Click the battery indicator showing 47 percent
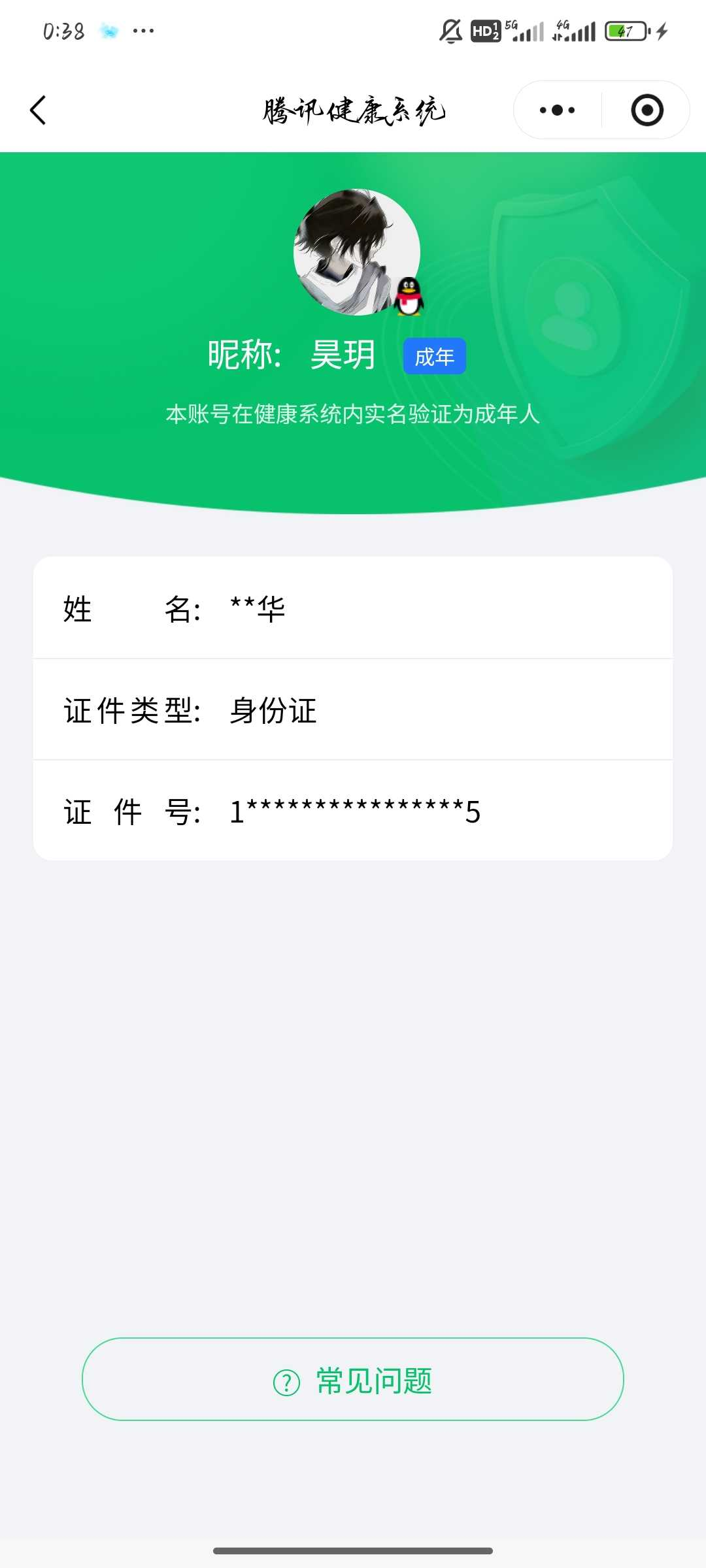The height and width of the screenshot is (1568, 706). [x=624, y=30]
